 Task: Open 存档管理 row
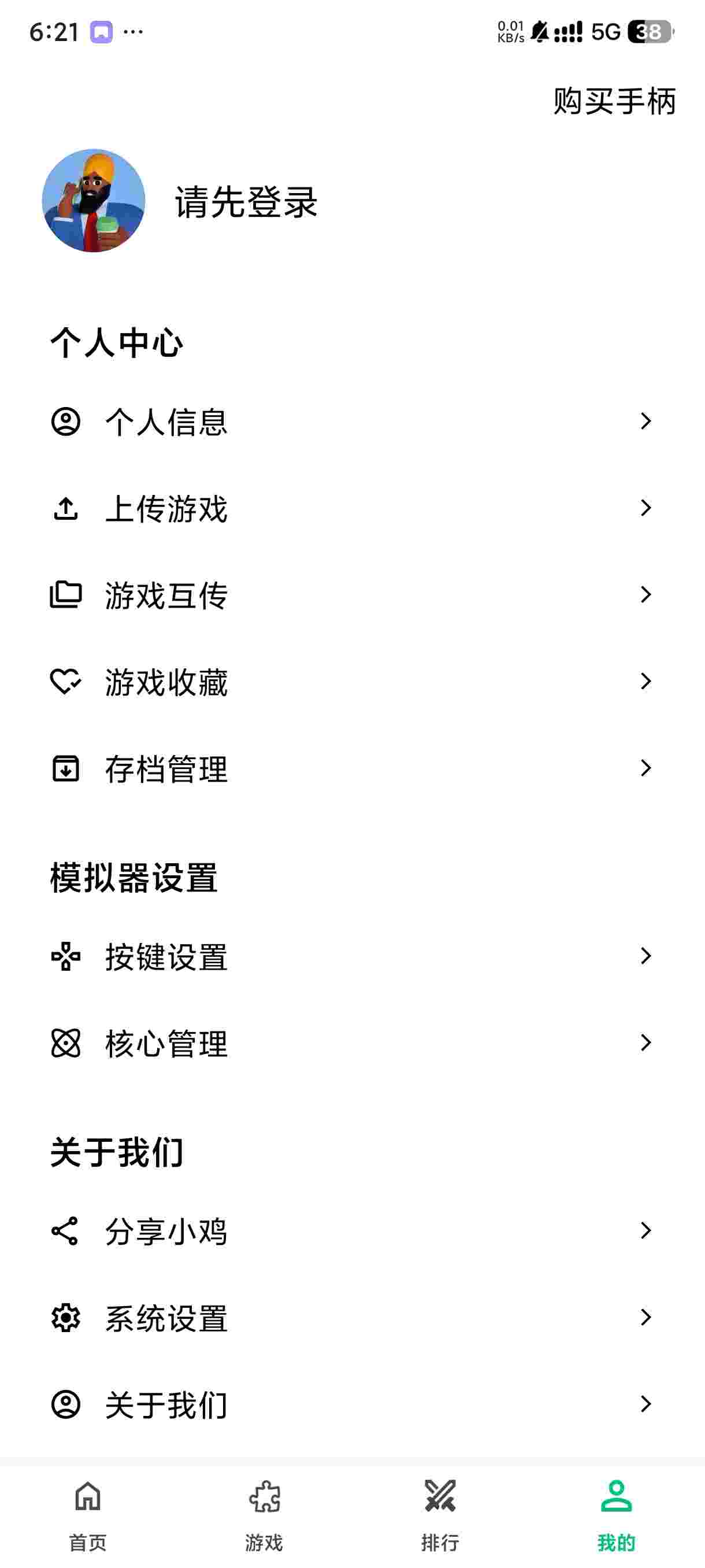pos(351,768)
